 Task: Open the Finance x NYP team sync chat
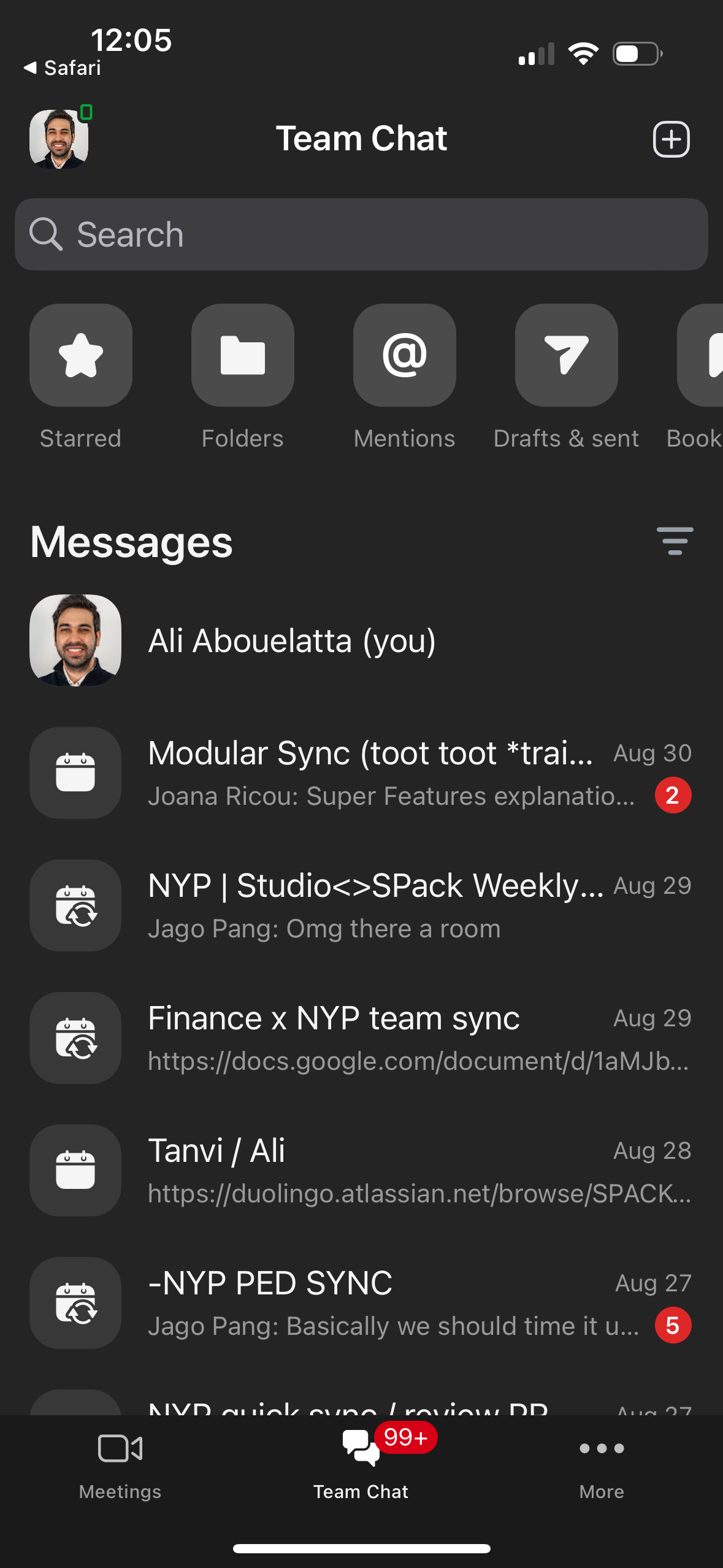point(362,1038)
